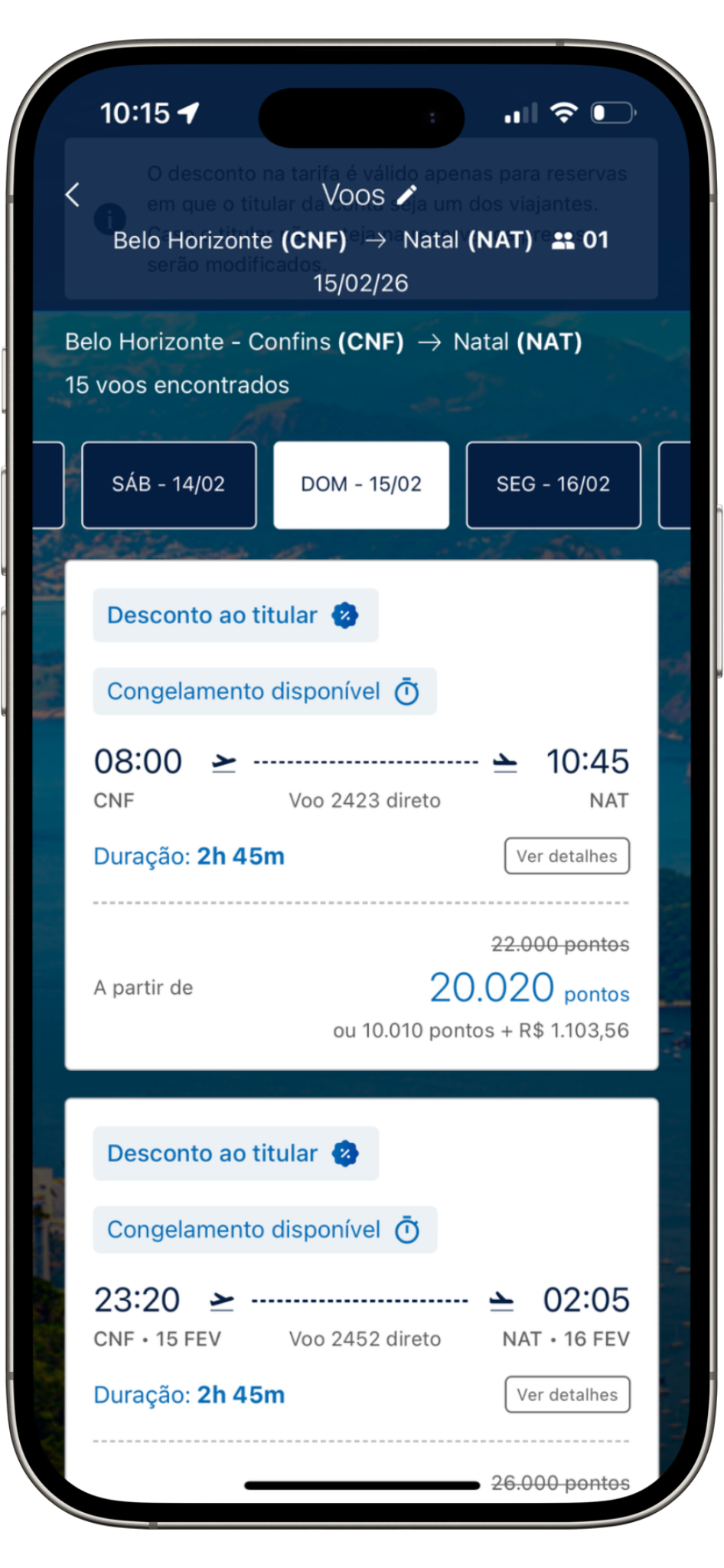Viewport: 724px width, 1568px height.
Task: Switch to the SEG - 16/02 date tab
Action: click(x=553, y=485)
